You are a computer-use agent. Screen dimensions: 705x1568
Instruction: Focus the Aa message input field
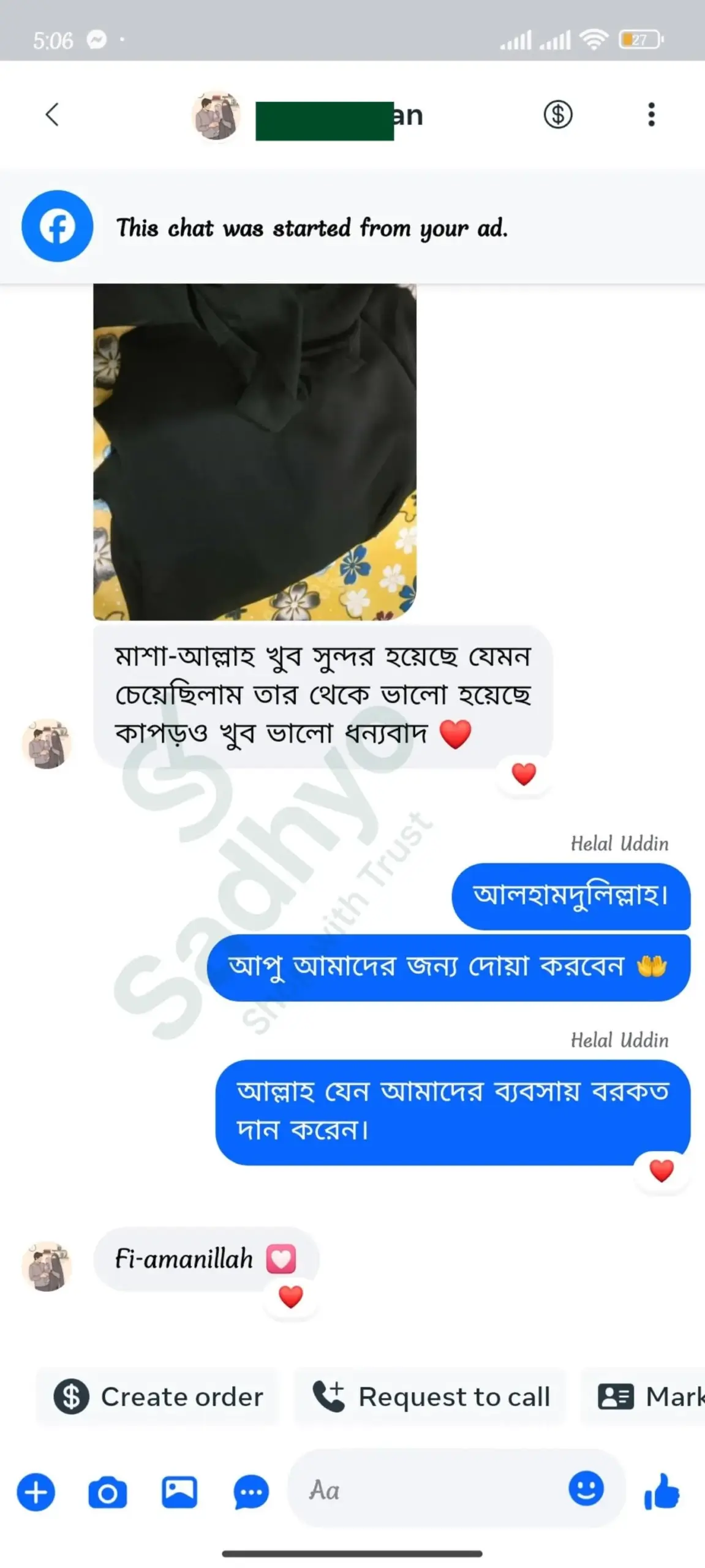(x=429, y=1490)
